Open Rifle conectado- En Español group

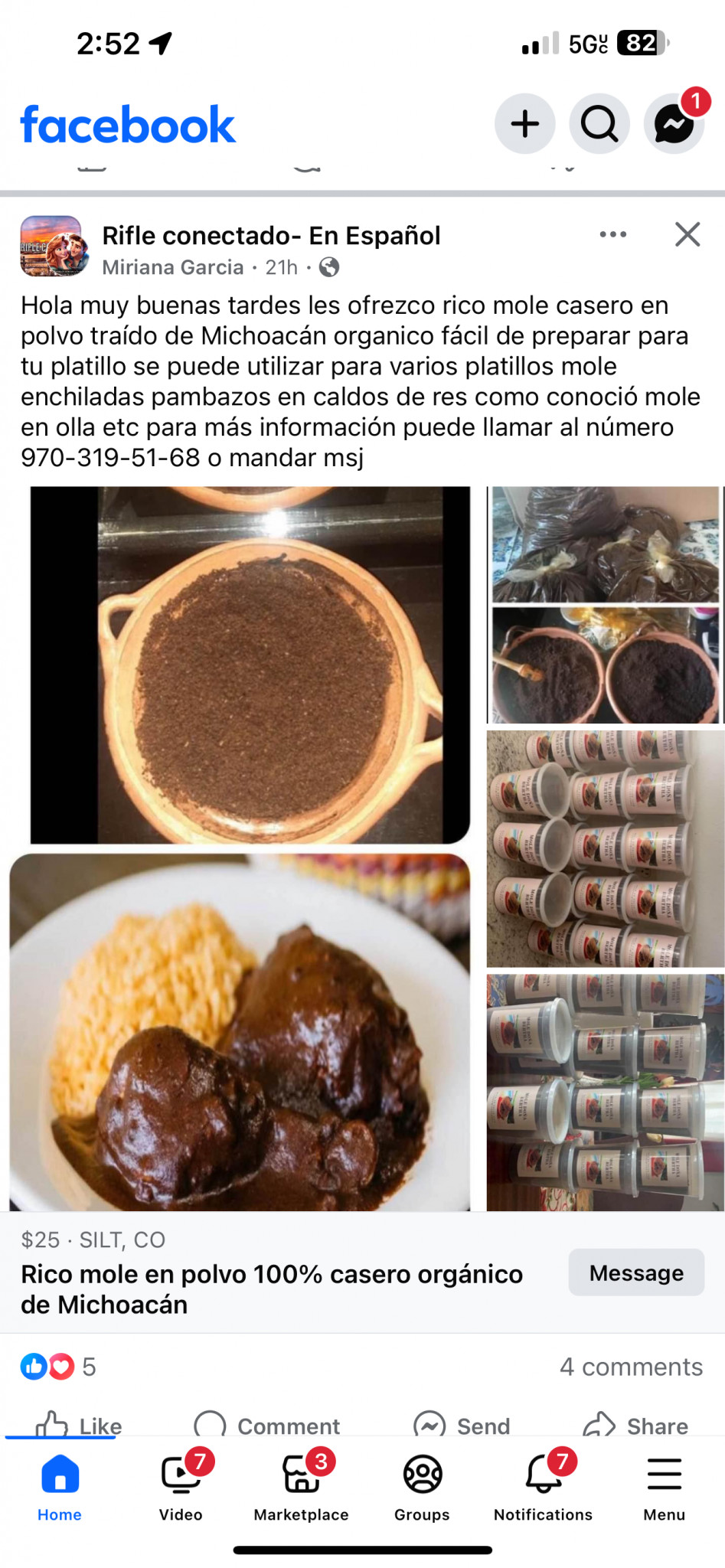point(271,236)
